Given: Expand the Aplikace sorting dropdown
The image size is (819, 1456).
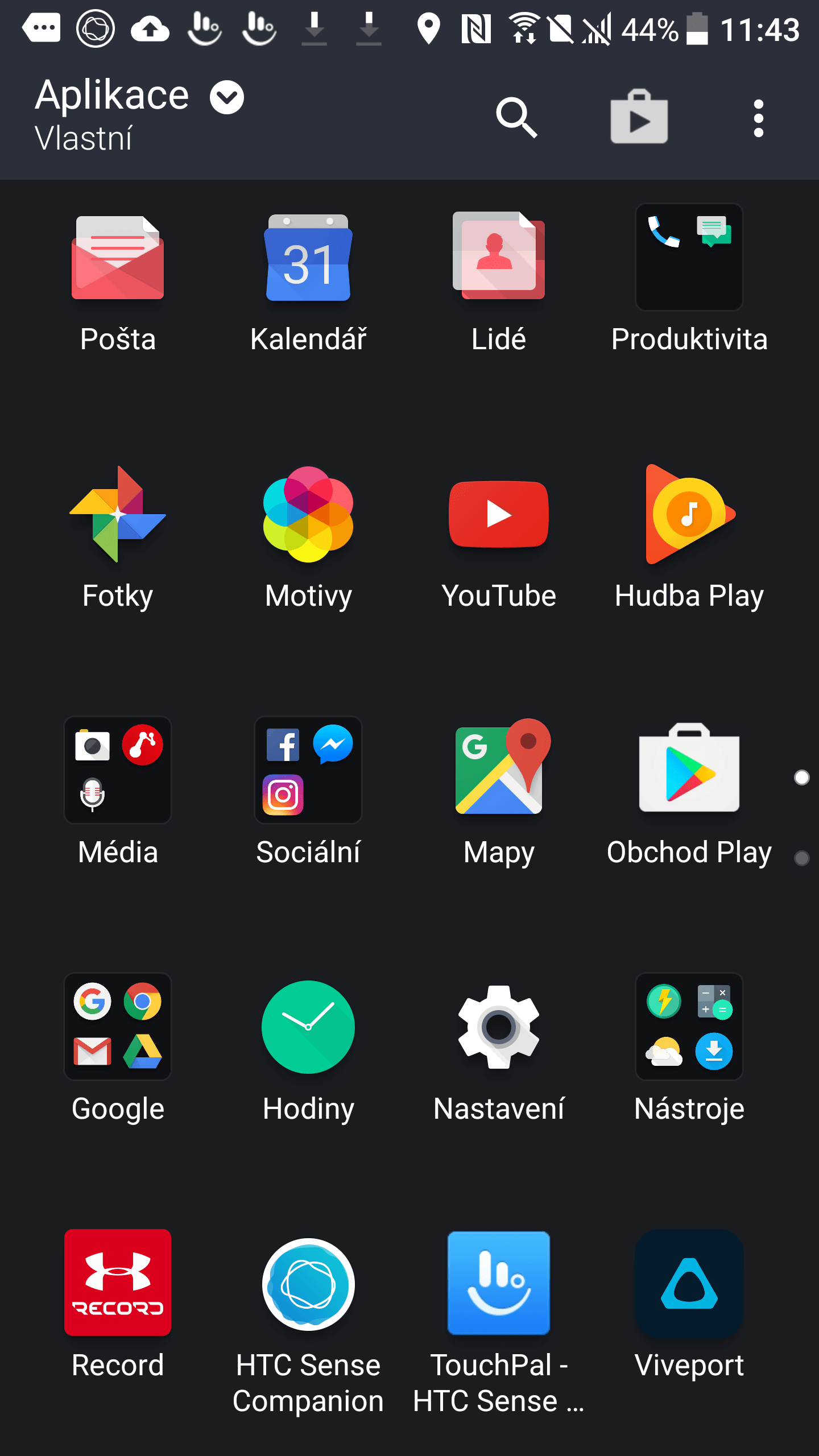Looking at the screenshot, I should click(x=227, y=97).
